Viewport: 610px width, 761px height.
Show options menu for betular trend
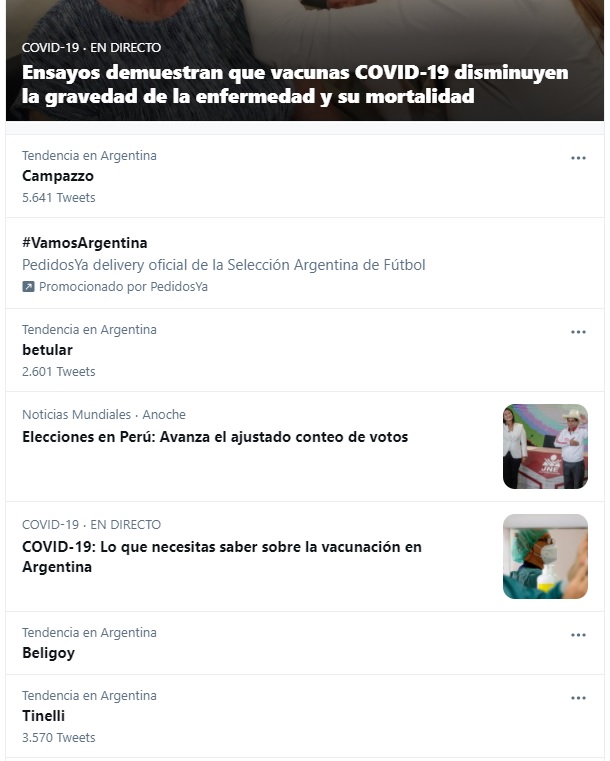click(x=578, y=332)
